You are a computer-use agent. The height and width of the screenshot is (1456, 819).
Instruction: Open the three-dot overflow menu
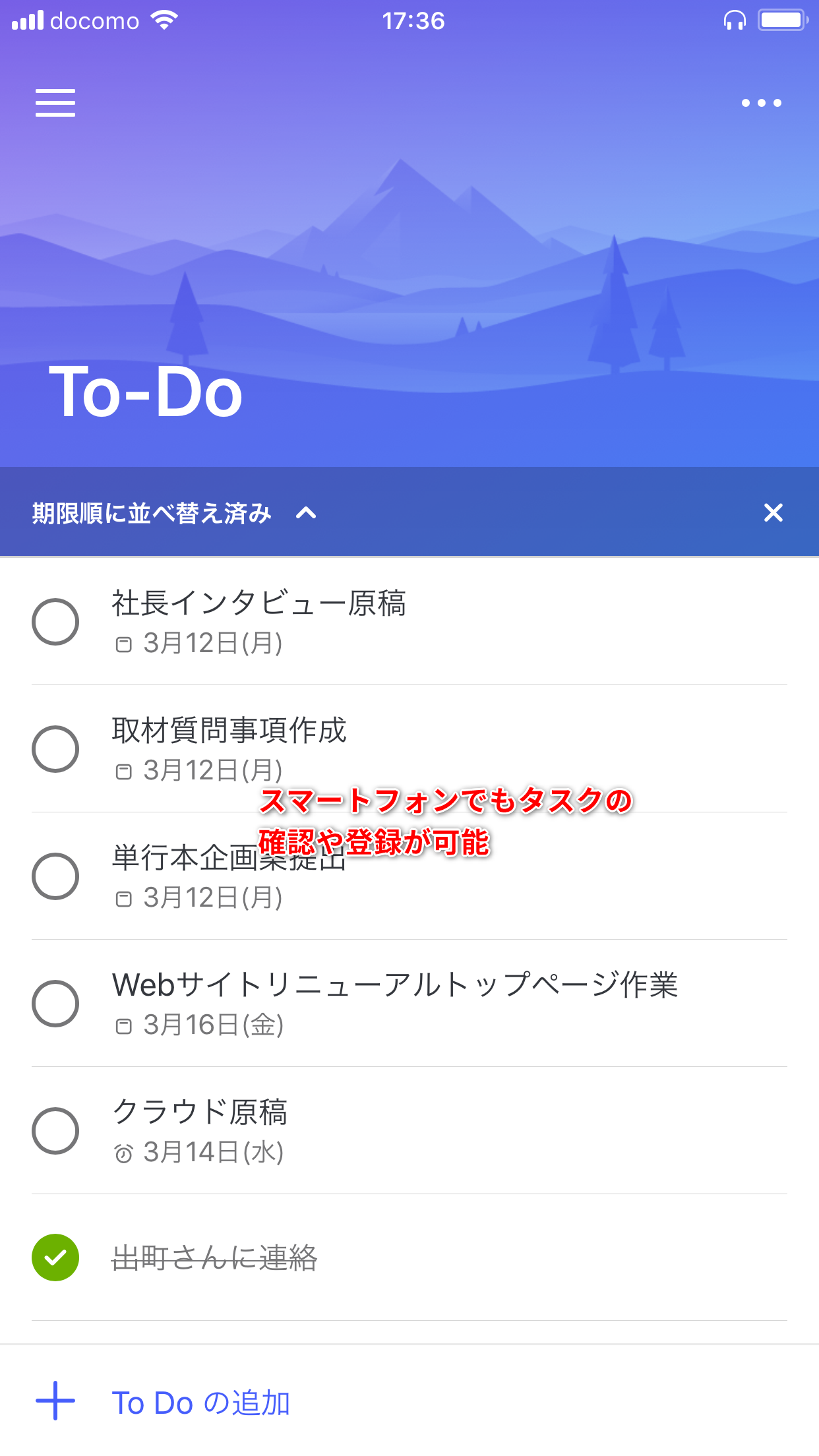(x=761, y=103)
